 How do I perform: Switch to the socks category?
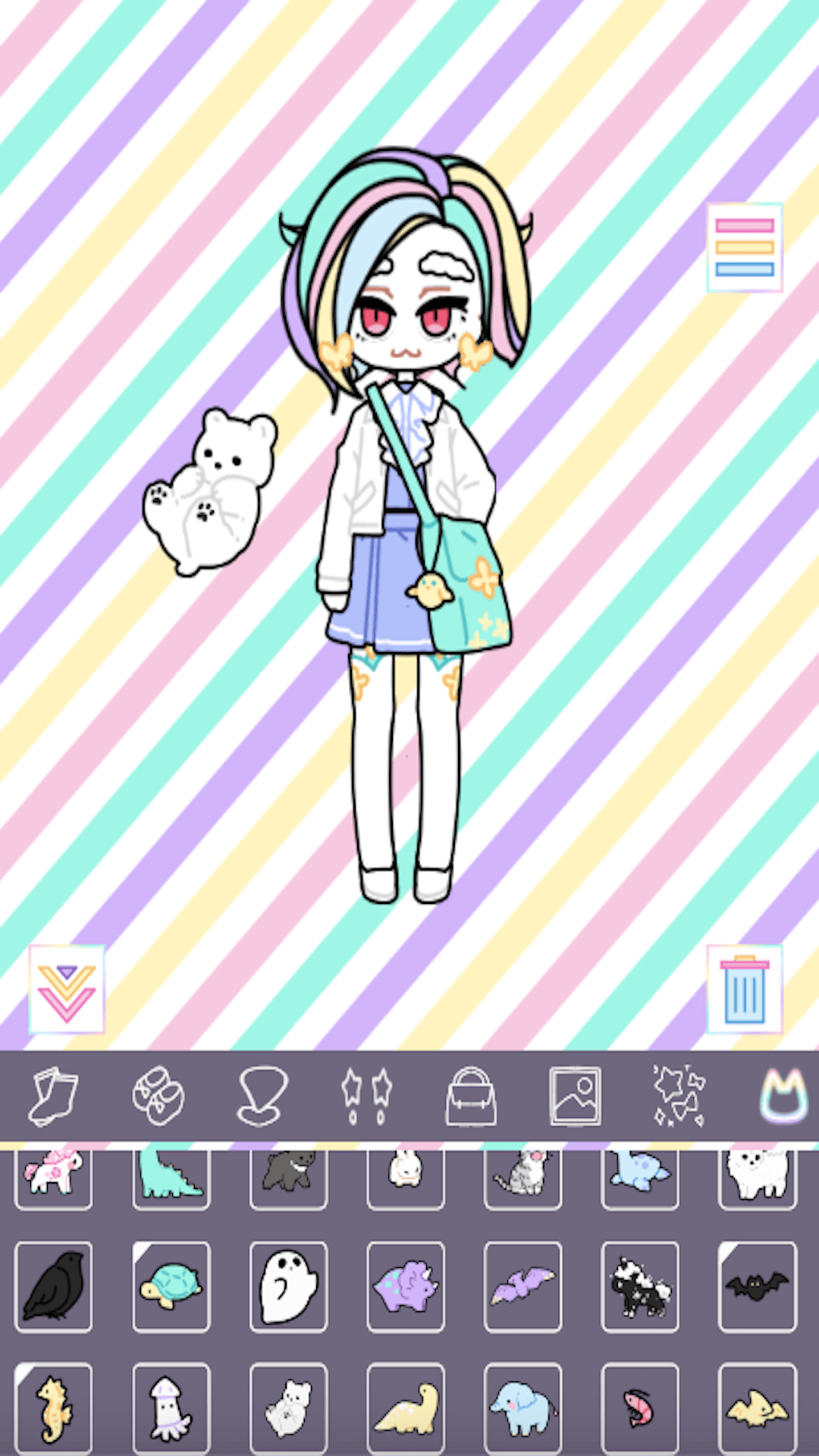(x=53, y=1096)
